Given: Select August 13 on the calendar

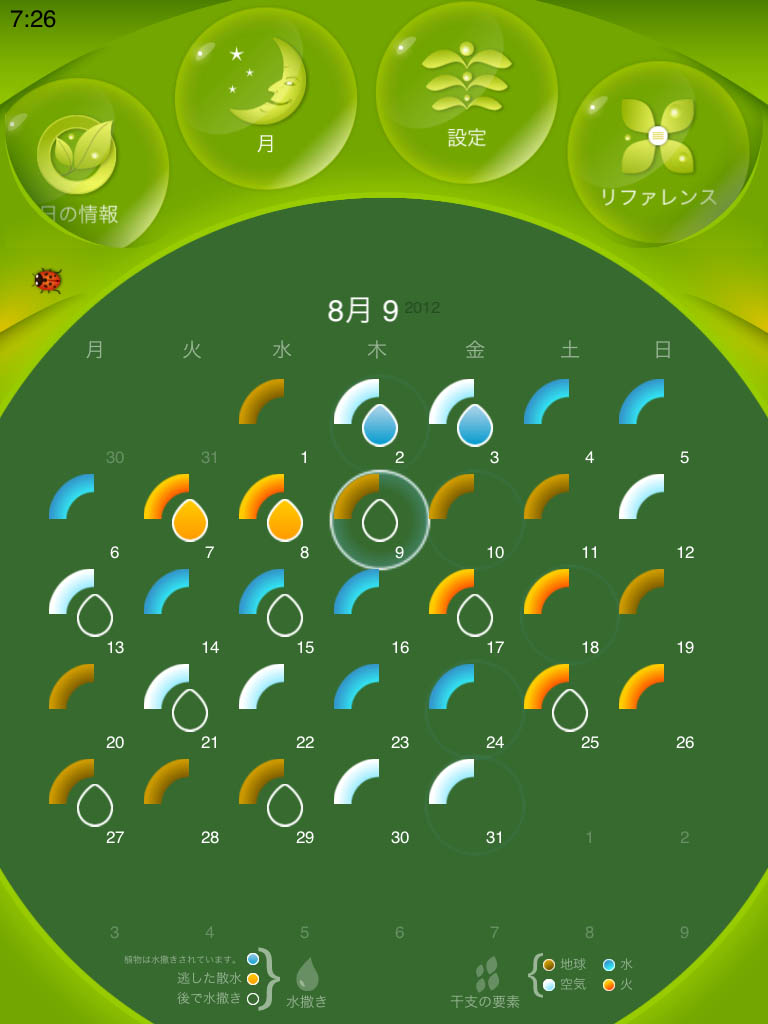Looking at the screenshot, I should tap(94, 615).
